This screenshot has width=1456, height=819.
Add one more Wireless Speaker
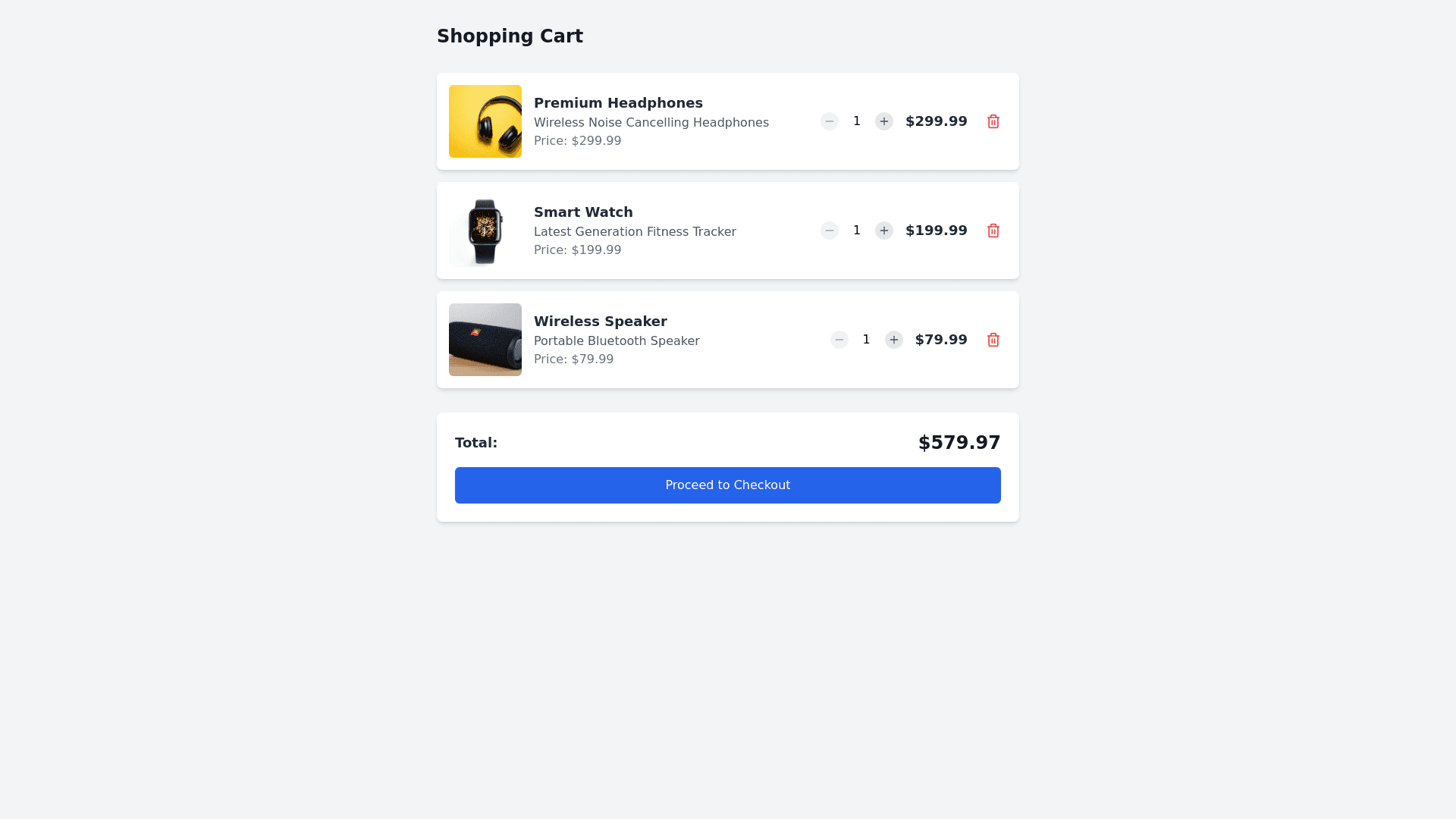pyautogui.click(x=894, y=340)
